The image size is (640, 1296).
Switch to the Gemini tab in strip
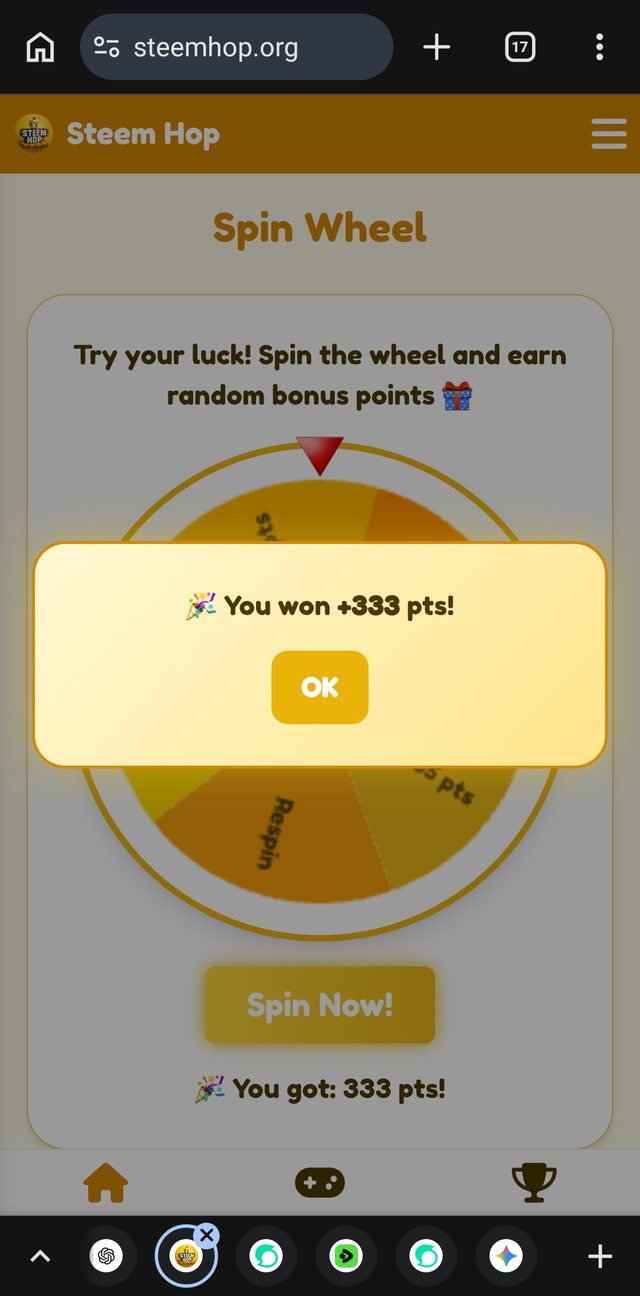pos(506,1256)
